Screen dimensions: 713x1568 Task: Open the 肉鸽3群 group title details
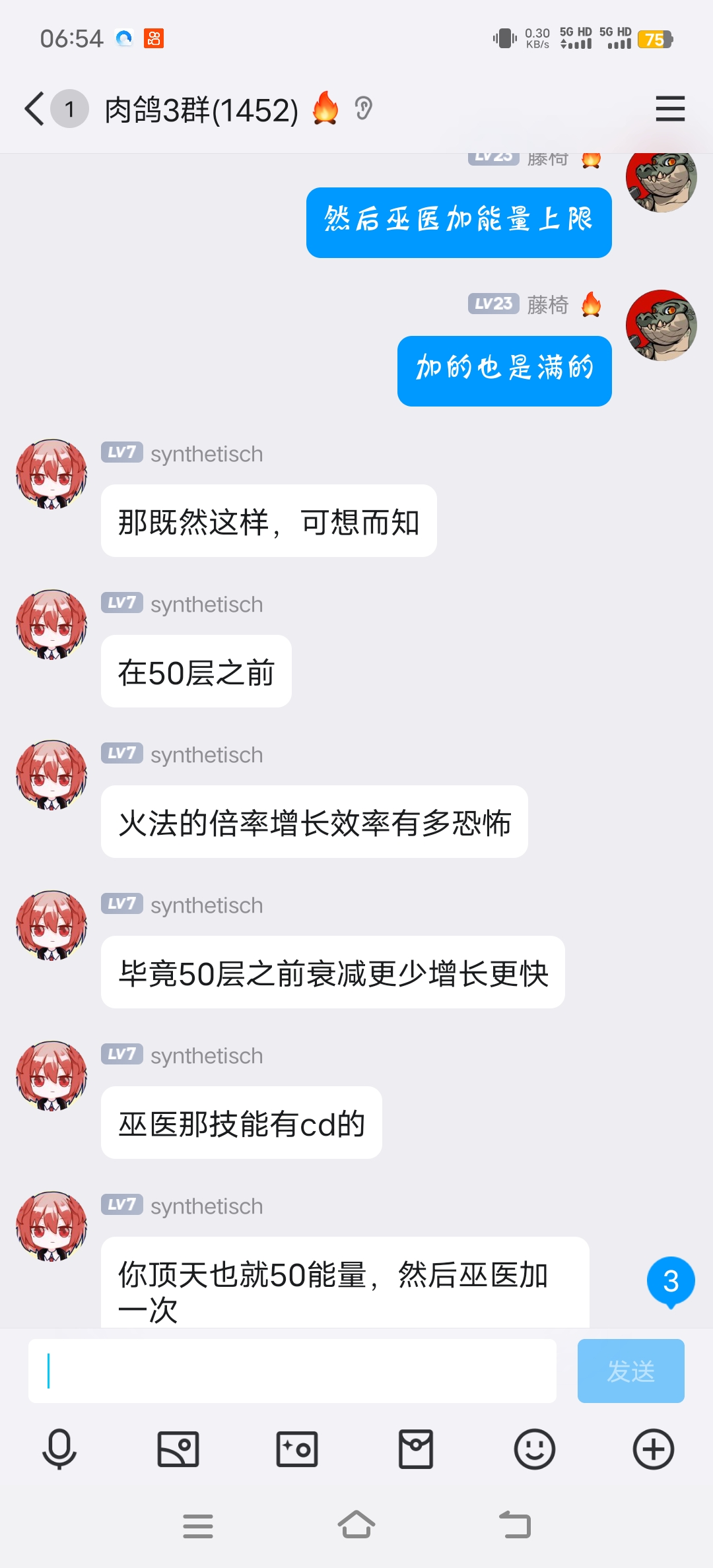201,110
